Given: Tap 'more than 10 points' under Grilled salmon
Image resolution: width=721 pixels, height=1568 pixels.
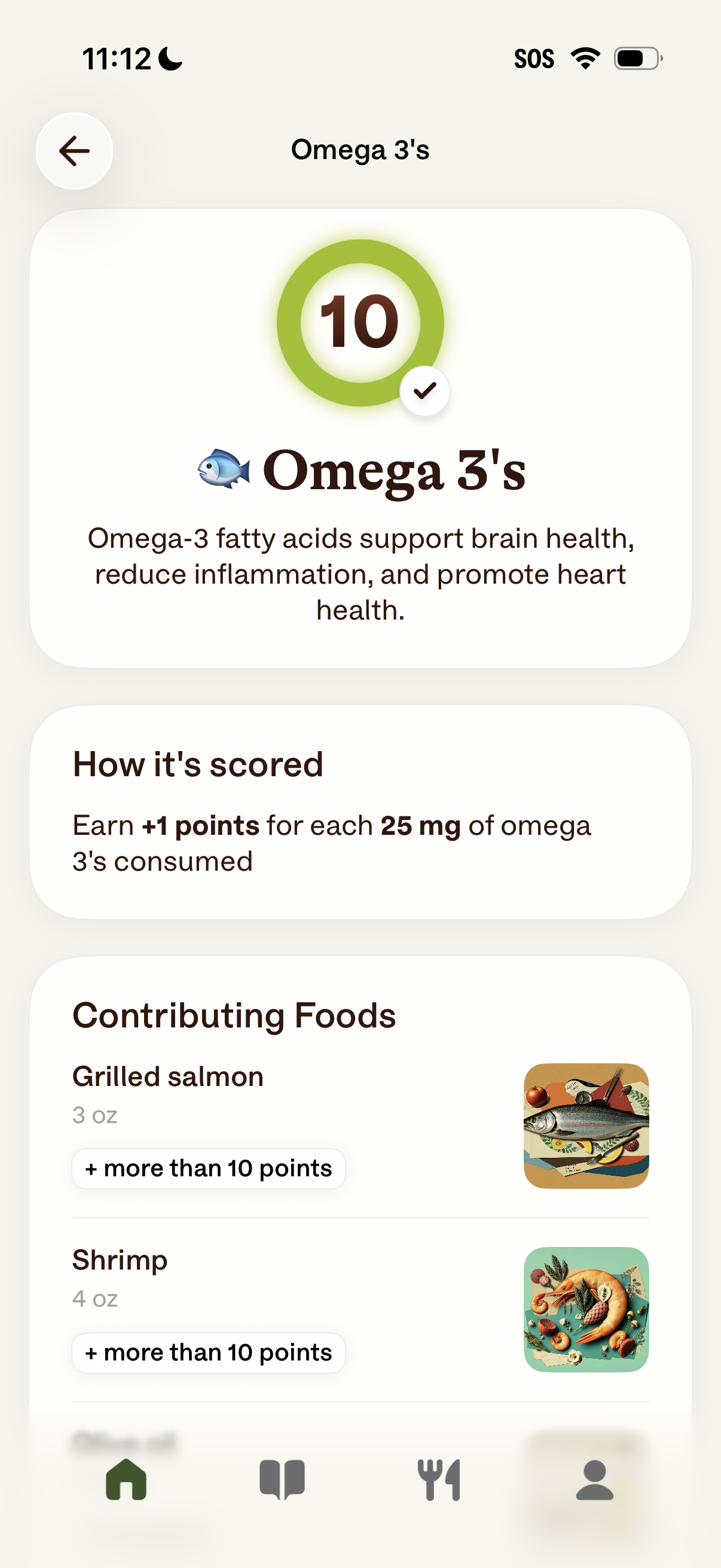Looking at the screenshot, I should click(208, 1168).
